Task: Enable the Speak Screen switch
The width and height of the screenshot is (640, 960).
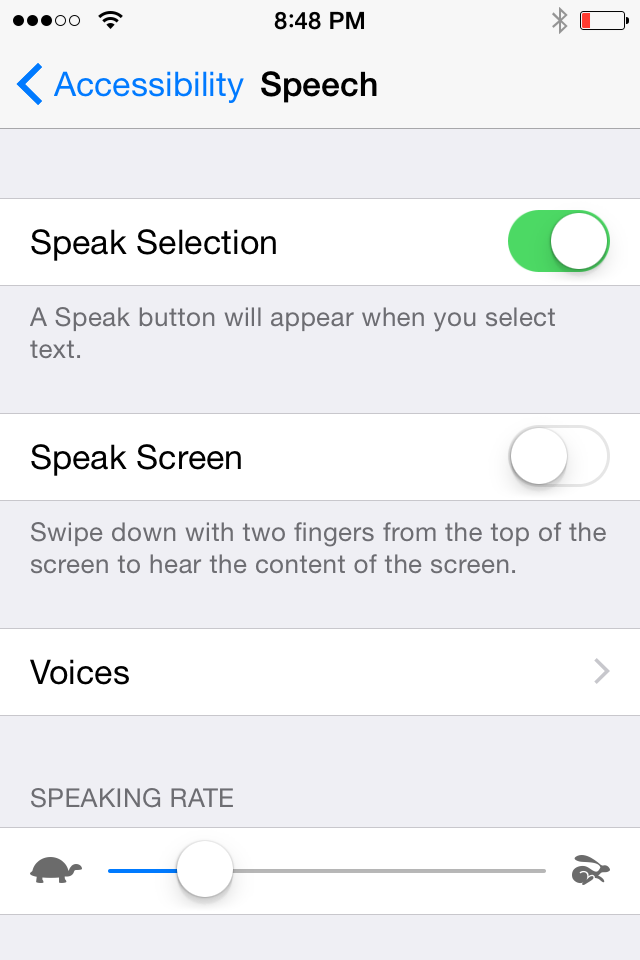Action: 558,457
